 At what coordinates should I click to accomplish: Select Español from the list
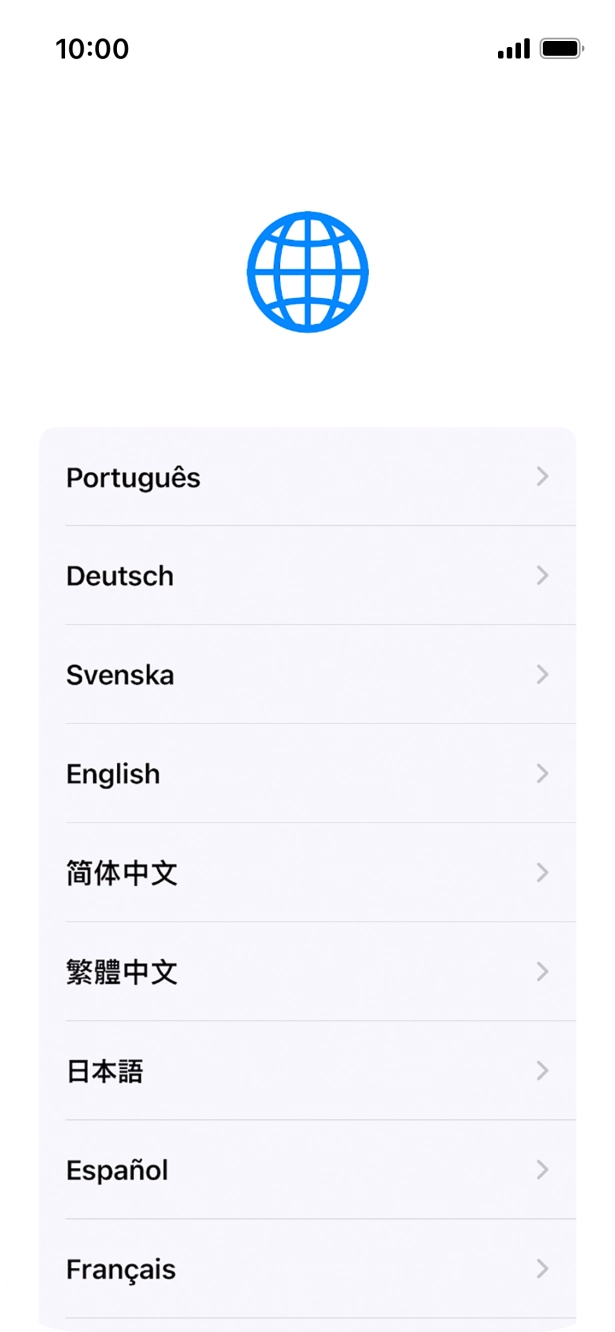[306, 1170]
